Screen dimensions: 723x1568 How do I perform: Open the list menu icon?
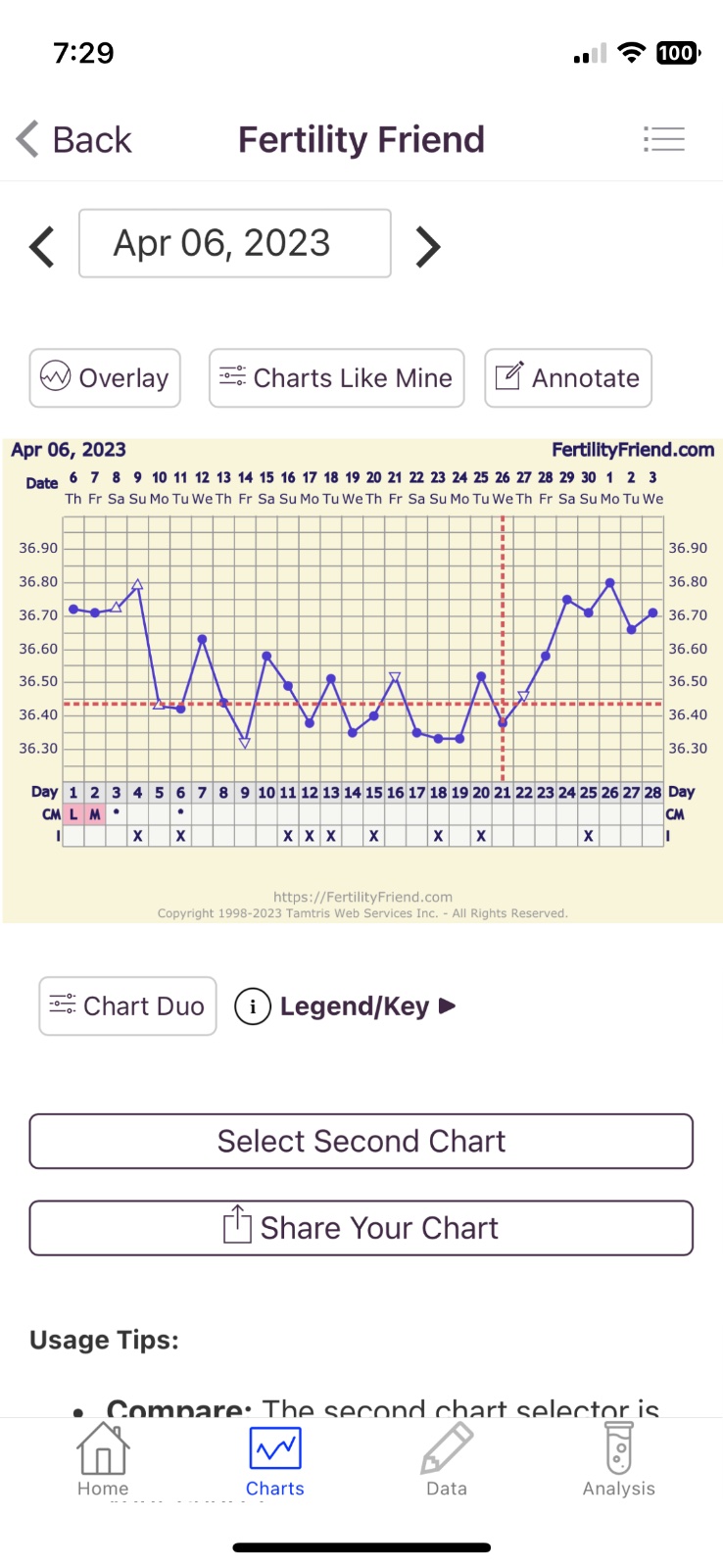pyautogui.click(x=663, y=139)
